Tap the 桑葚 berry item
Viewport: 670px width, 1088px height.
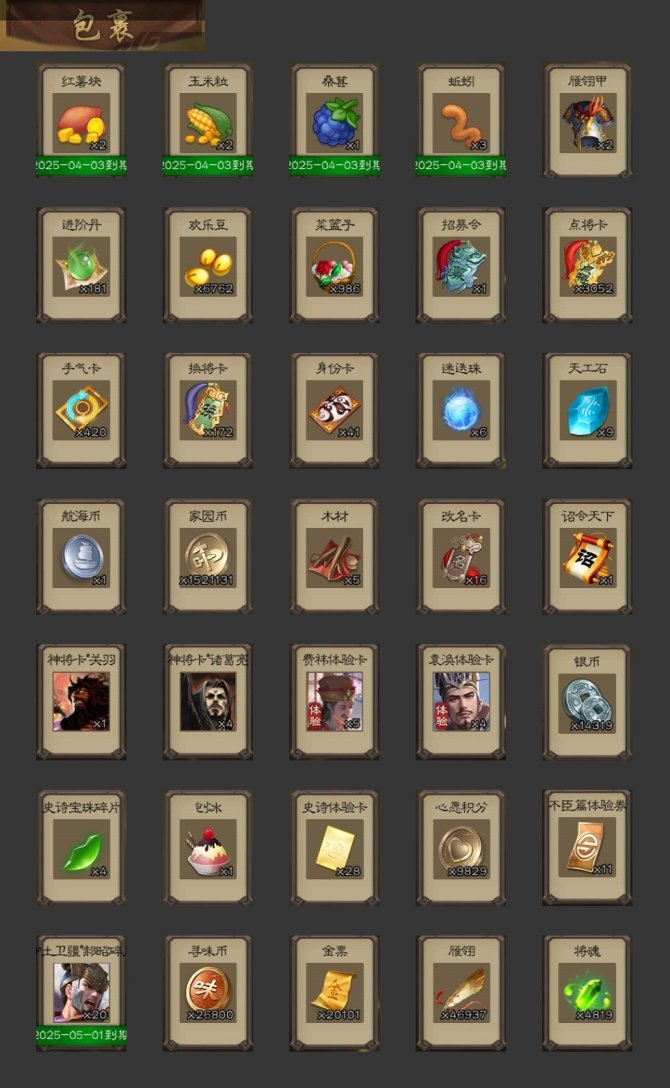point(335,123)
